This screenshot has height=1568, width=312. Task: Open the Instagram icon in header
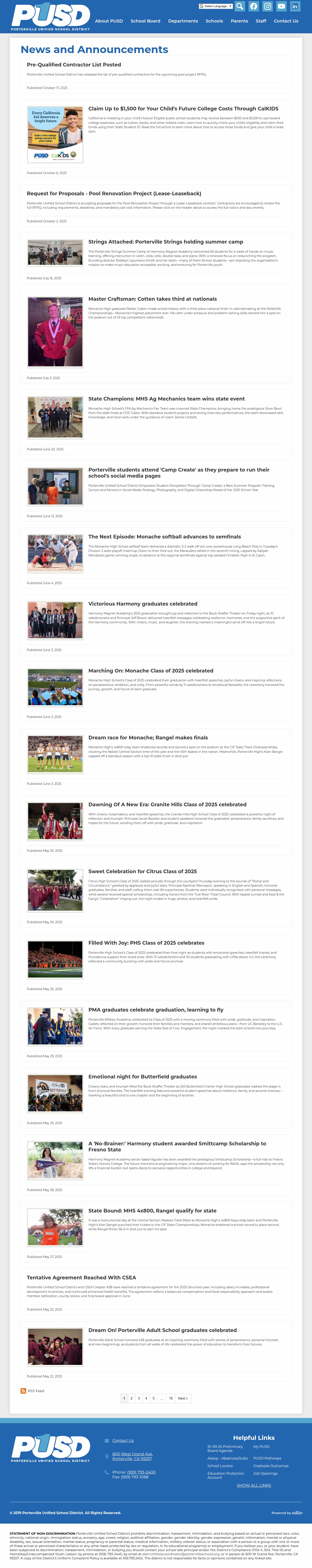point(268,6)
